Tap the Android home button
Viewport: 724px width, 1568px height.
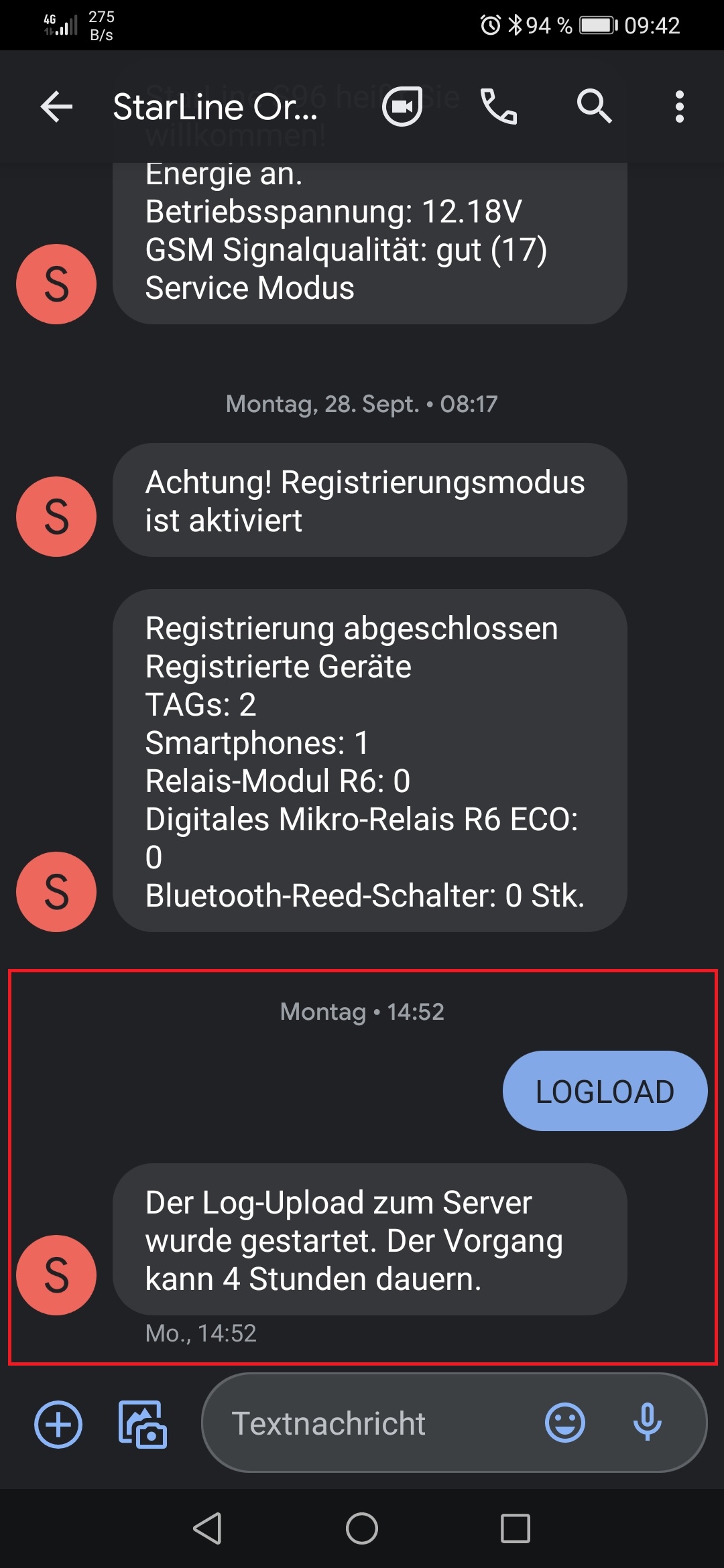[362, 1528]
